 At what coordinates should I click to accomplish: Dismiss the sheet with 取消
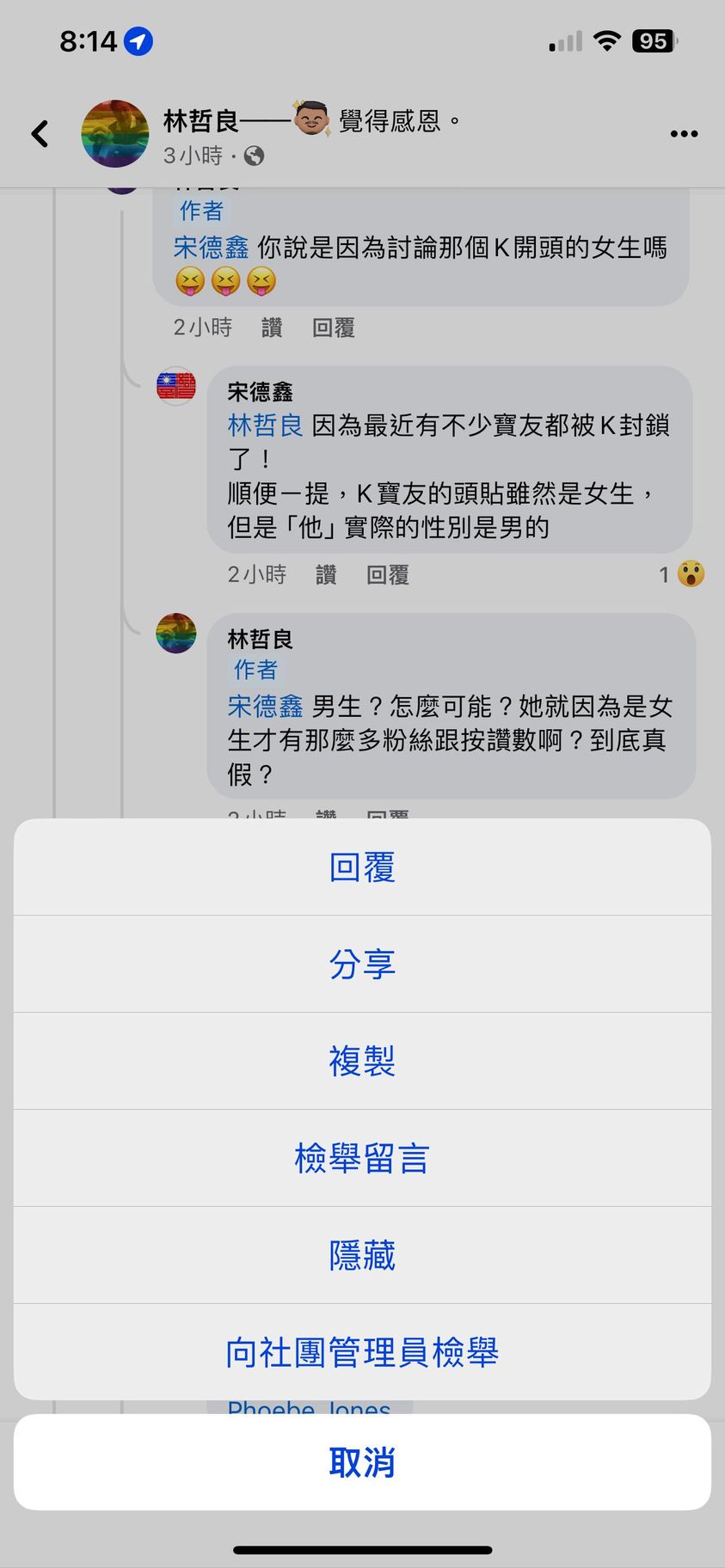(362, 1462)
